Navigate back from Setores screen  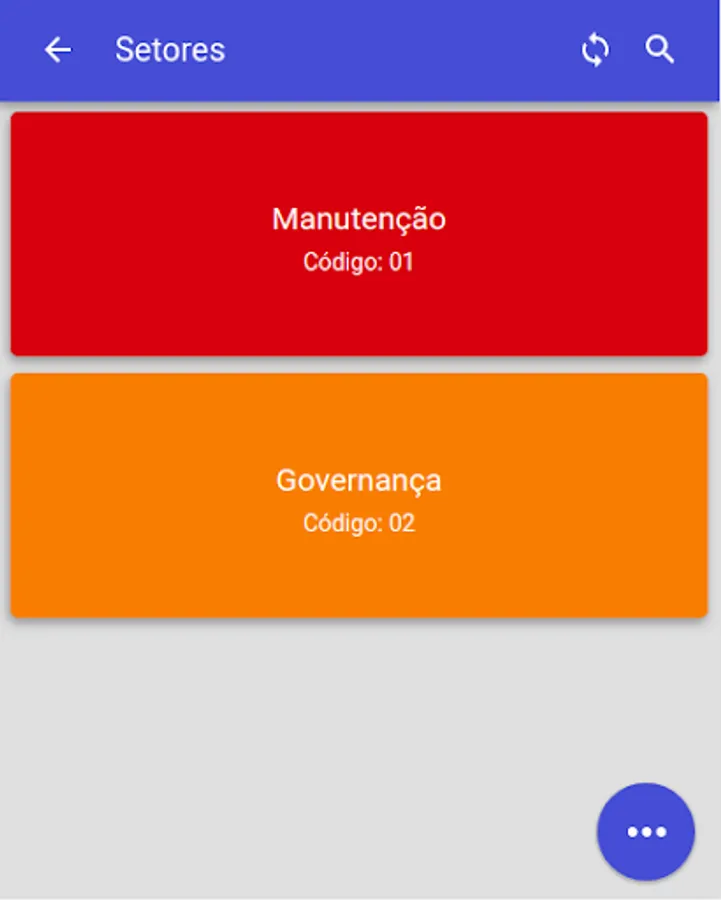58,49
